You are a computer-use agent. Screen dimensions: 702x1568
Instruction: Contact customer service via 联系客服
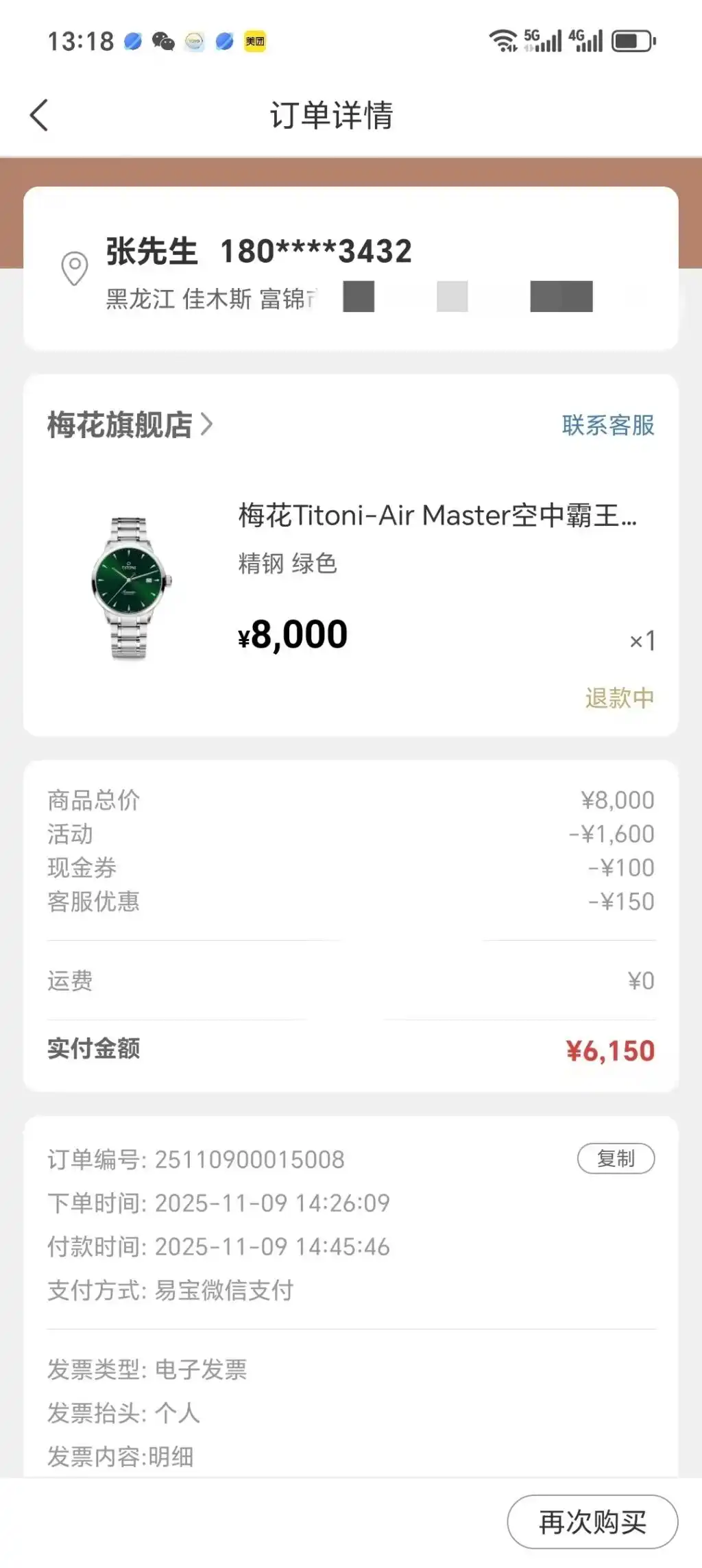(x=607, y=425)
